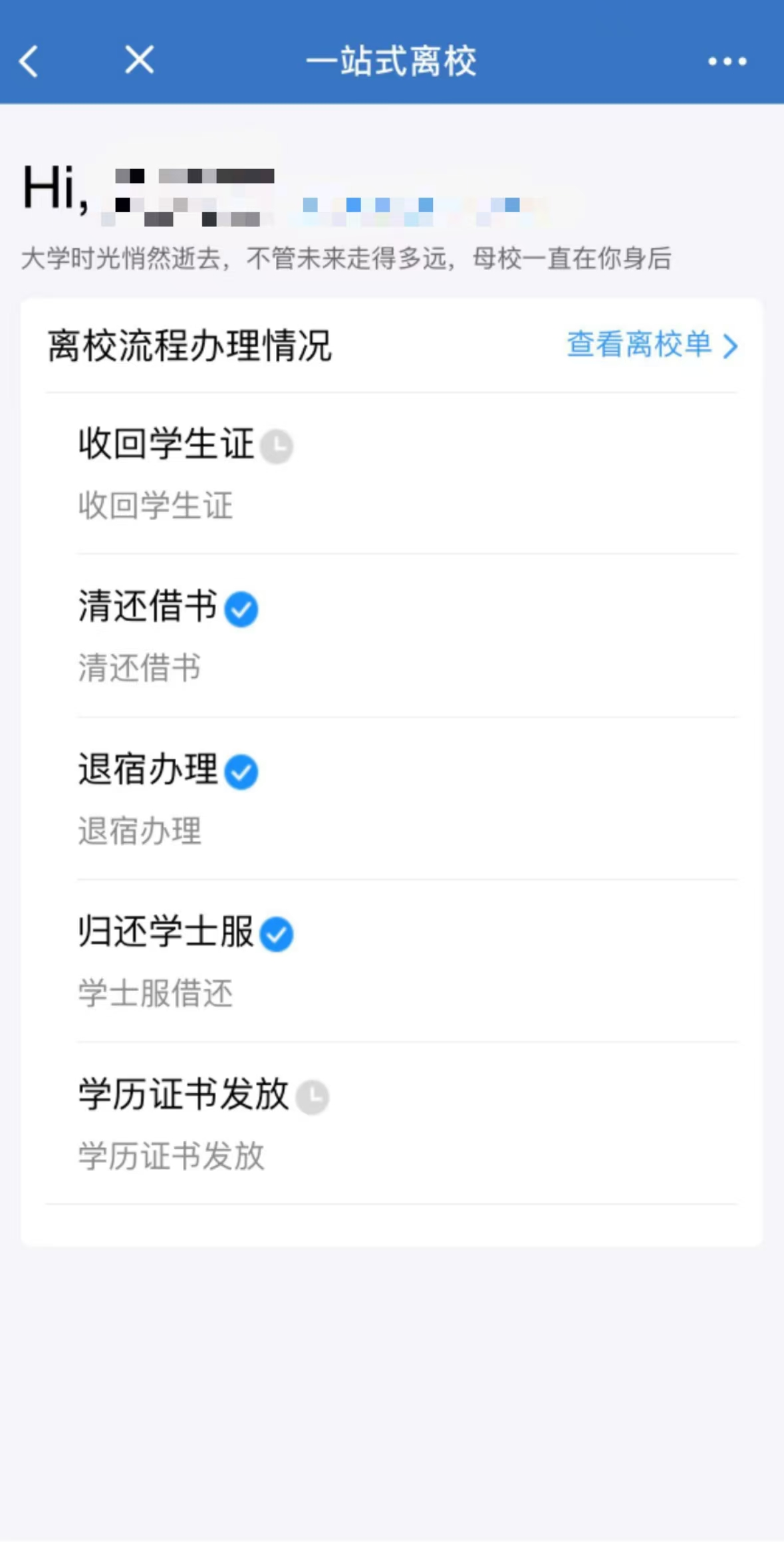Open the 清还借书 item

pyautogui.click(x=407, y=636)
